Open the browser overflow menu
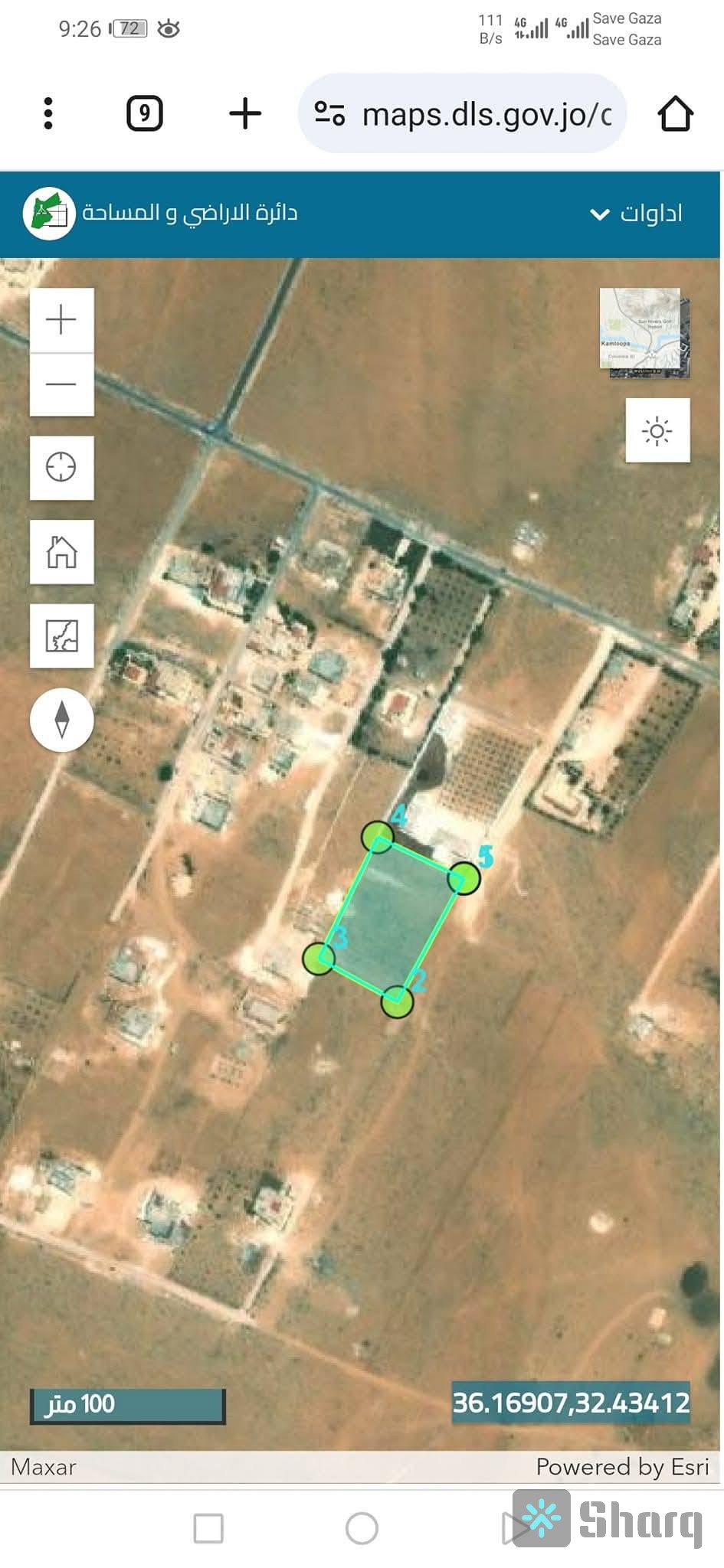 pos(48,114)
